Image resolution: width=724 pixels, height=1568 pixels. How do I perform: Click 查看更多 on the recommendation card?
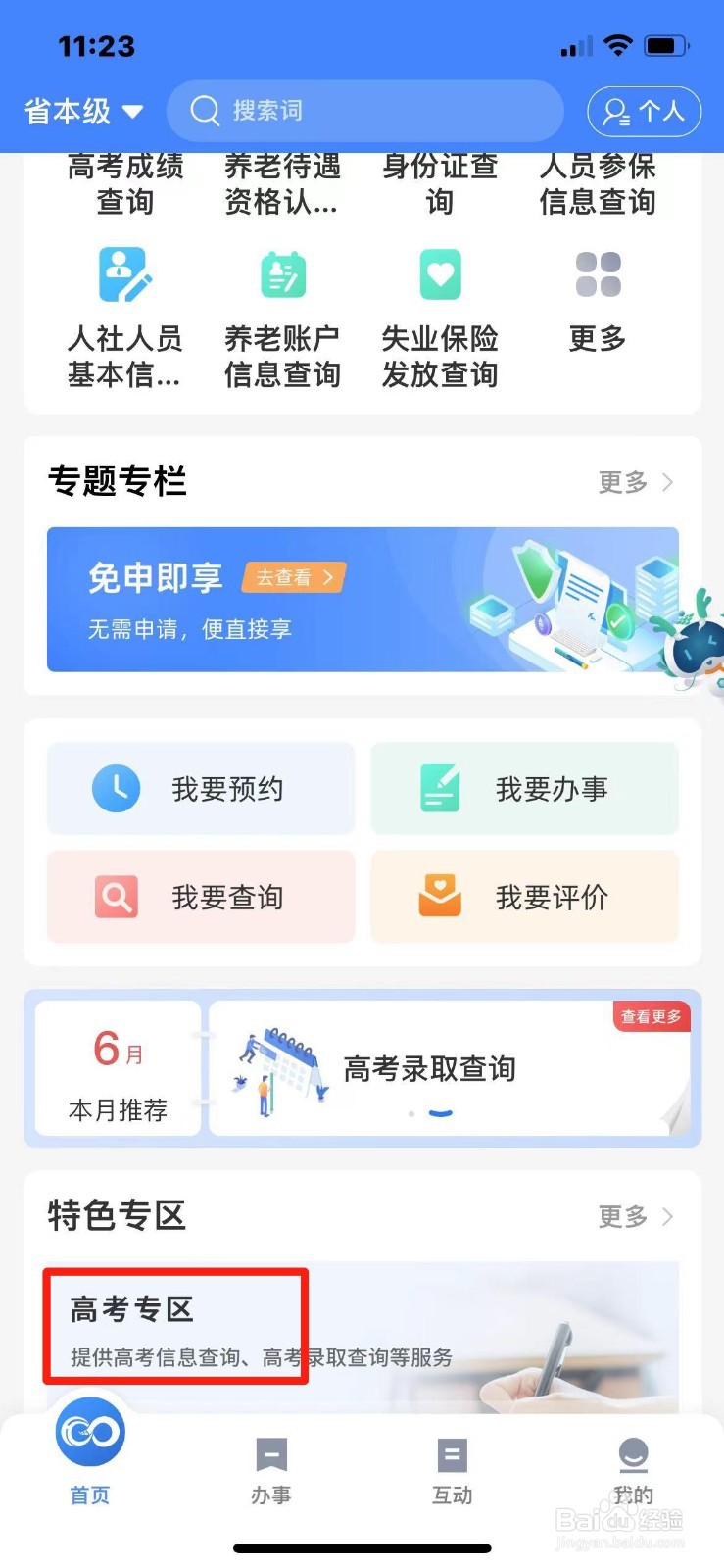[651, 1016]
